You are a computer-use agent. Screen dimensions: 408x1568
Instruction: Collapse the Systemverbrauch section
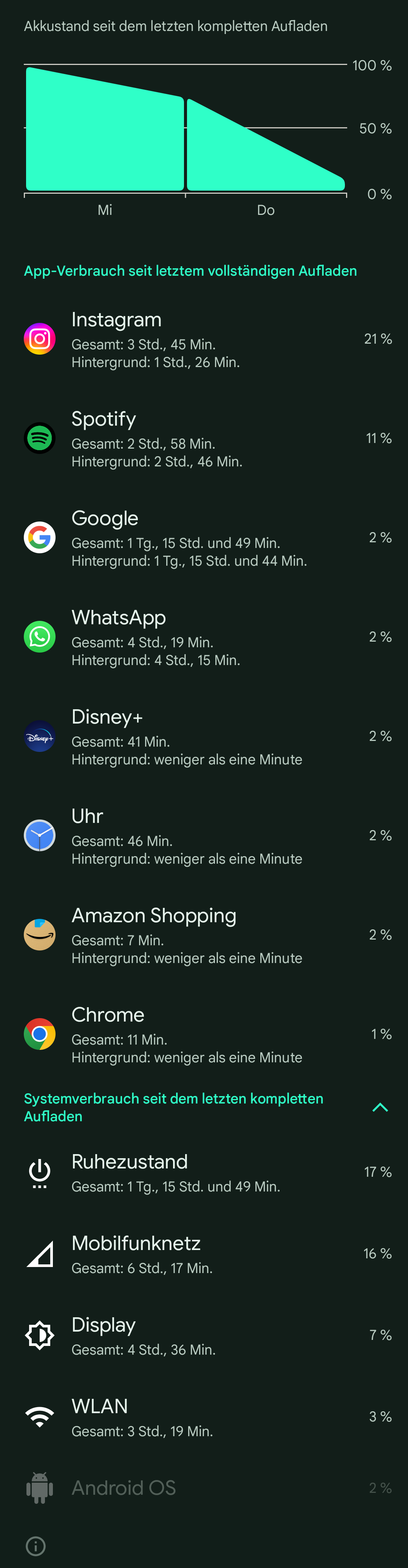(379, 1107)
